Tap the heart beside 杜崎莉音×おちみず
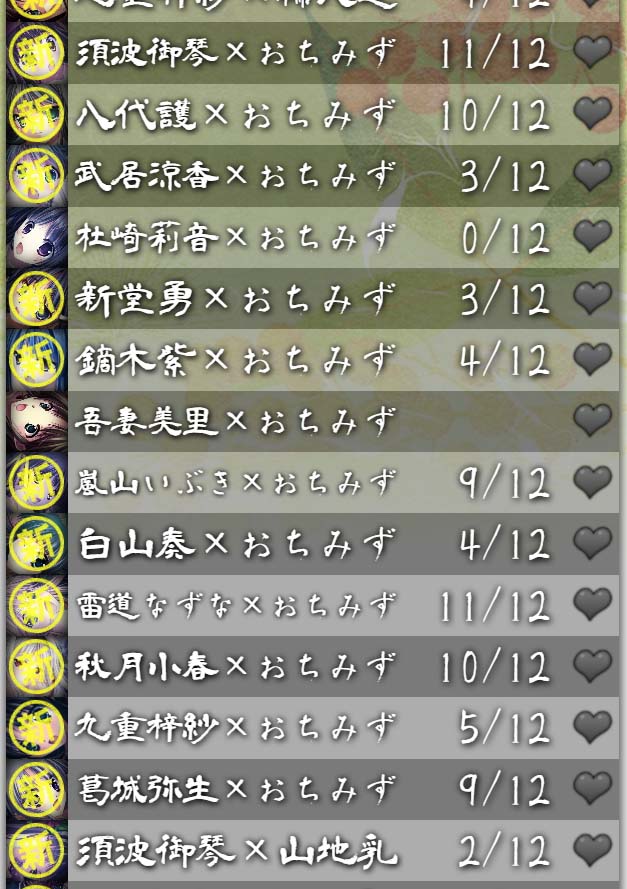627x889 pixels. pyautogui.click(x=592, y=236)
